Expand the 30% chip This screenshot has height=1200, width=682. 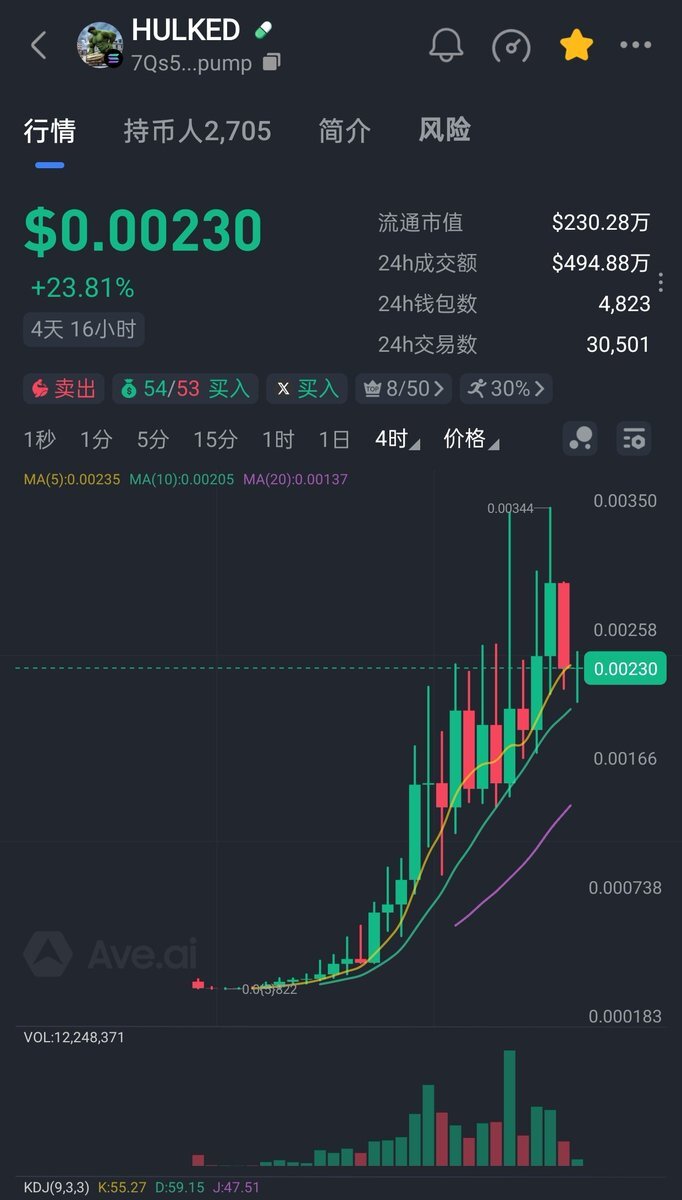[x=506, y=389]
